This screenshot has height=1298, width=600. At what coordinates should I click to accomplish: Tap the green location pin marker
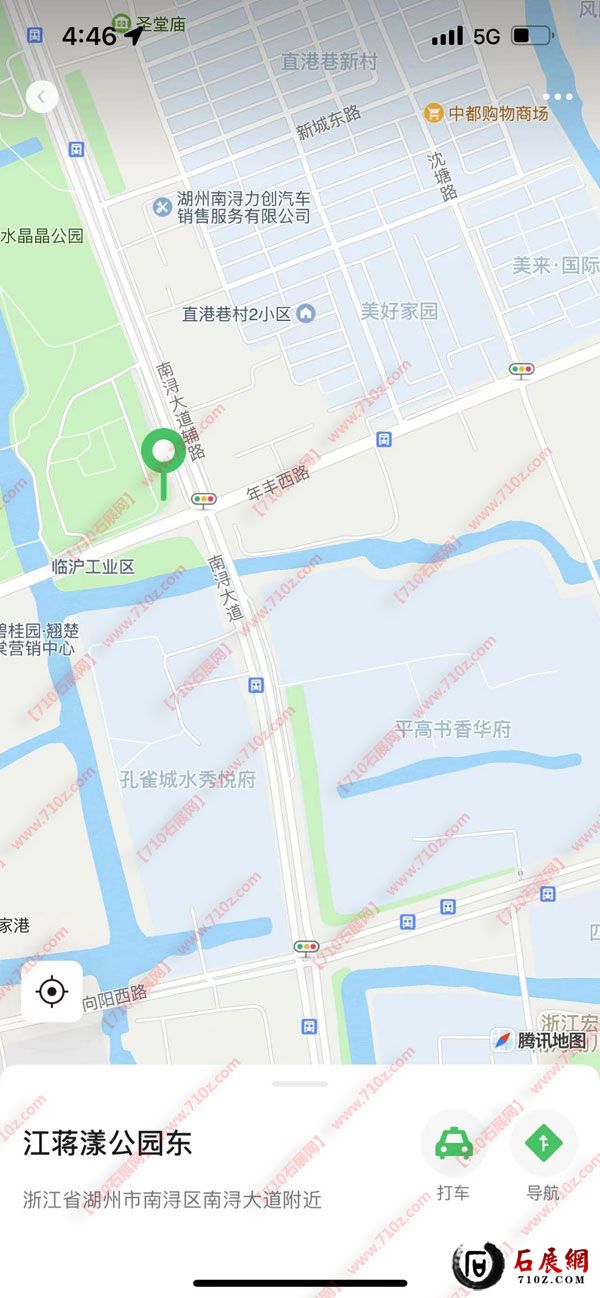[162, 452]
